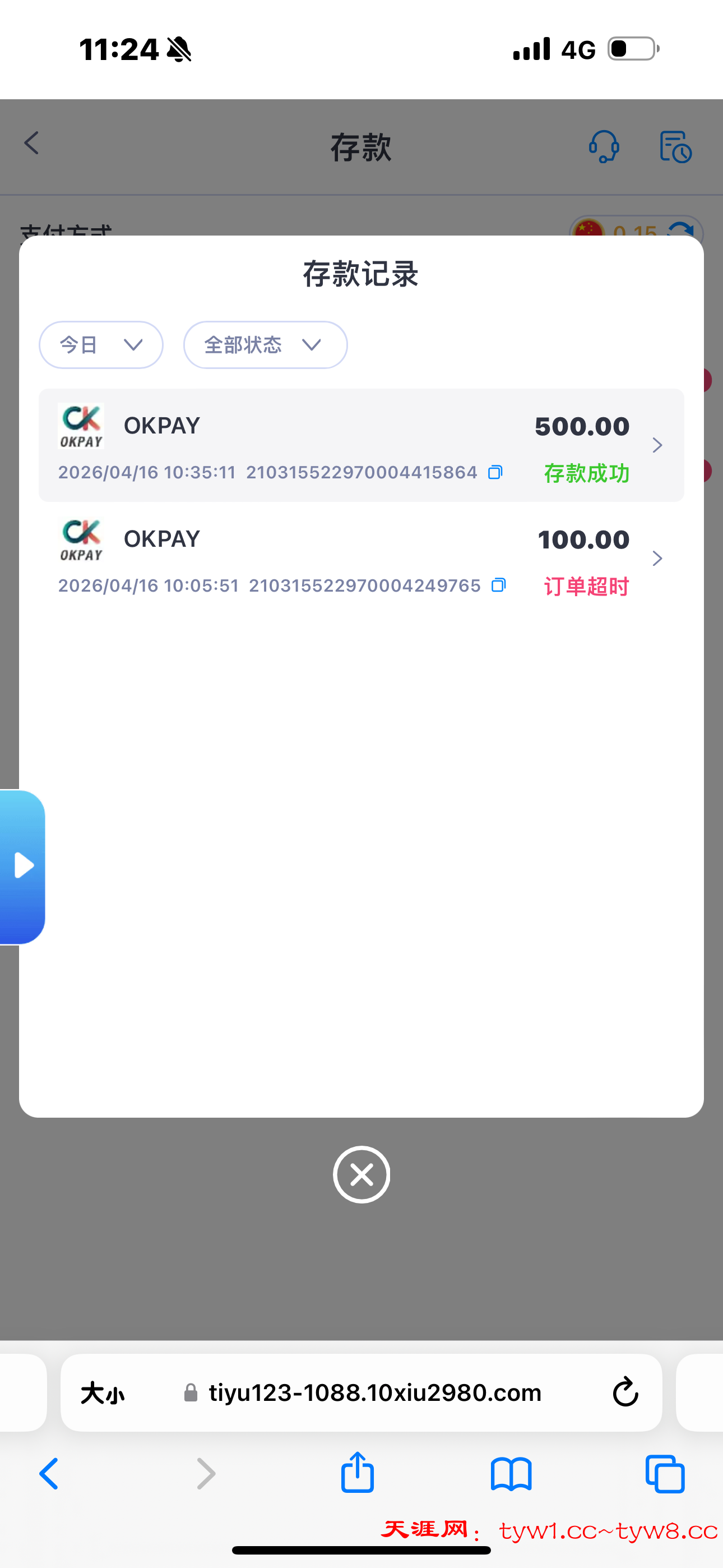
Task: Open the 大小 page settings menu
Action: (x=102, y=1392)
